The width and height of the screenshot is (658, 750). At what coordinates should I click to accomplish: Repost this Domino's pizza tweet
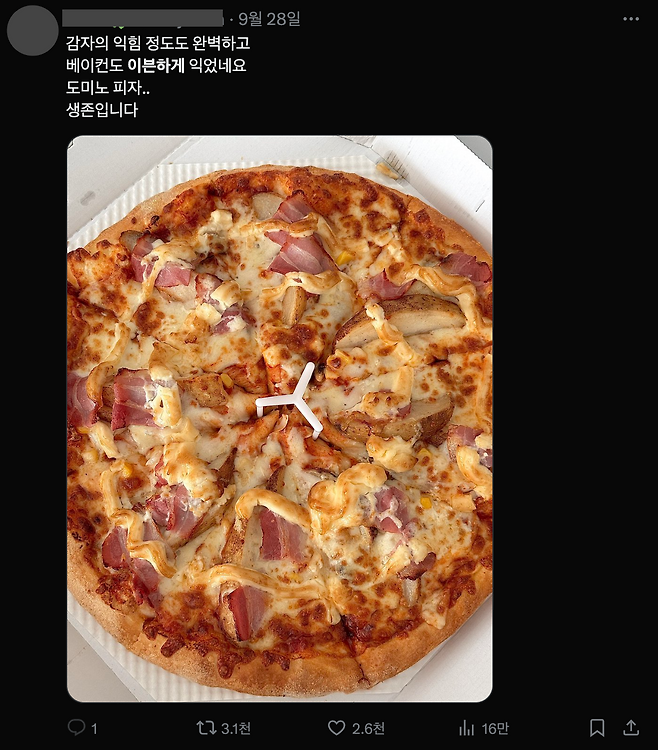(x=206, y=728)
